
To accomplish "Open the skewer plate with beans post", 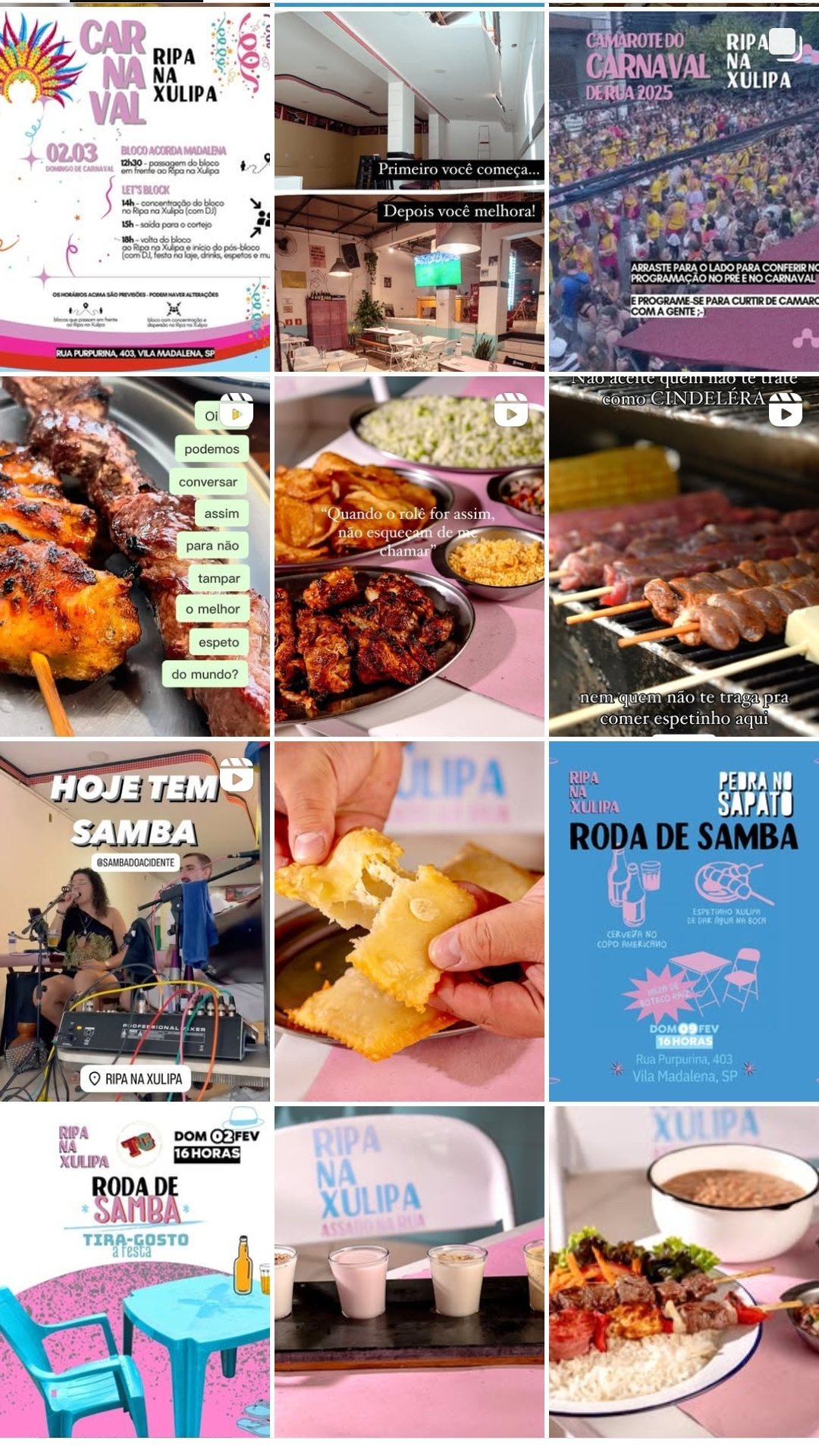I will coord(684,1272).
